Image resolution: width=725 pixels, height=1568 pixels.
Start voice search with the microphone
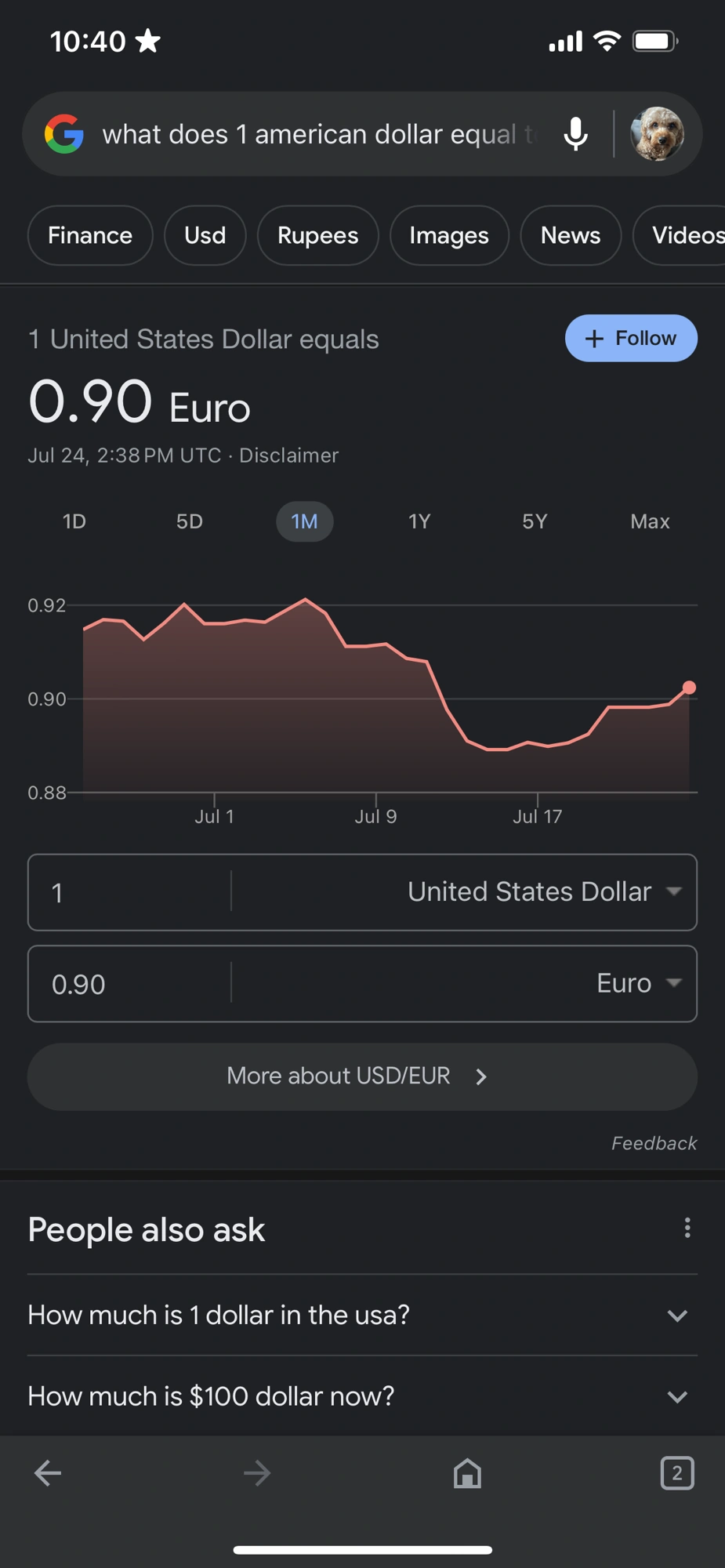point(575,134)
